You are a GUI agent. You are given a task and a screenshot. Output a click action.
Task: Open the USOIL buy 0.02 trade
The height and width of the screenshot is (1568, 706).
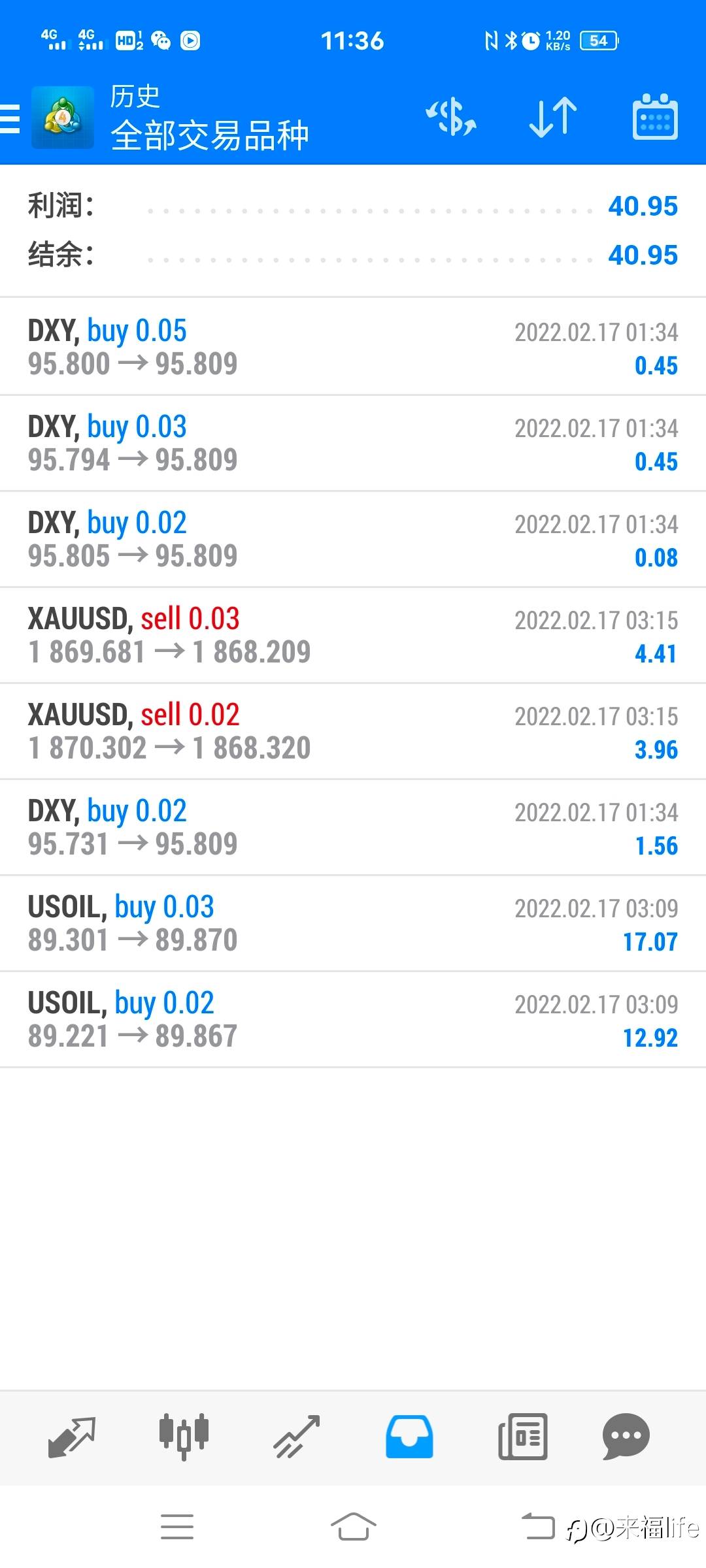(x=353, y=1019)
